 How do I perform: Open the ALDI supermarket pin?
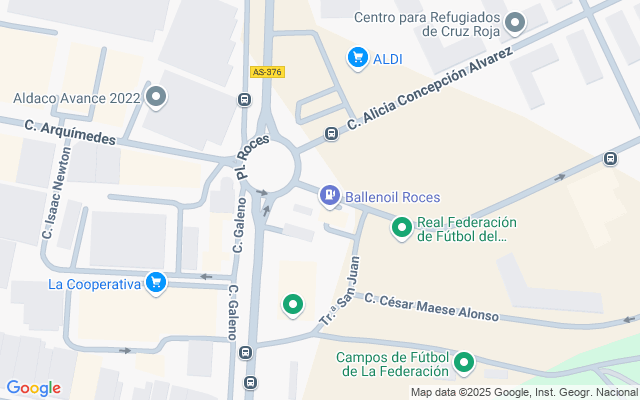[x=358, y=59]
